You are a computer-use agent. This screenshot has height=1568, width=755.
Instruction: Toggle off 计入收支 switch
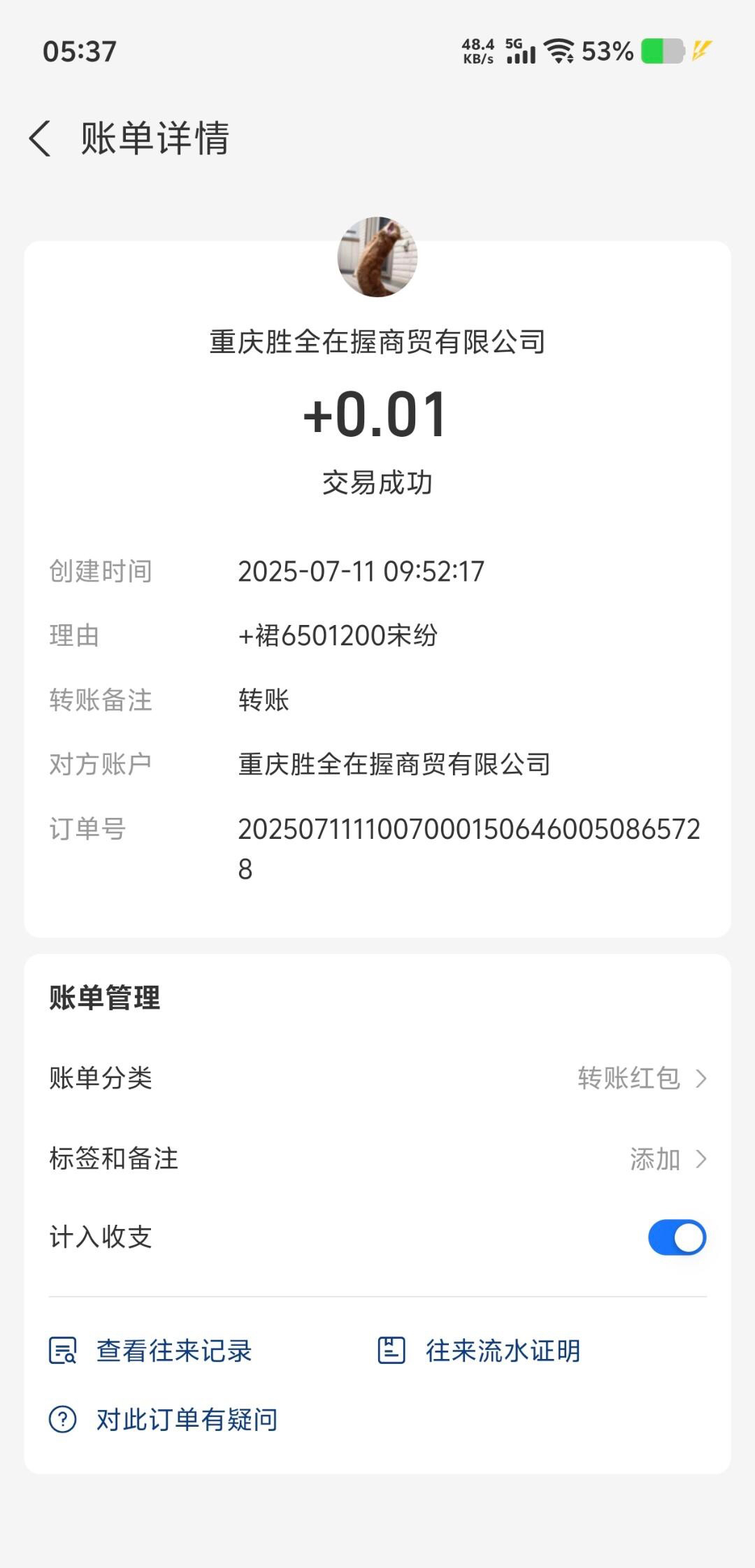tap(677, 1237)
